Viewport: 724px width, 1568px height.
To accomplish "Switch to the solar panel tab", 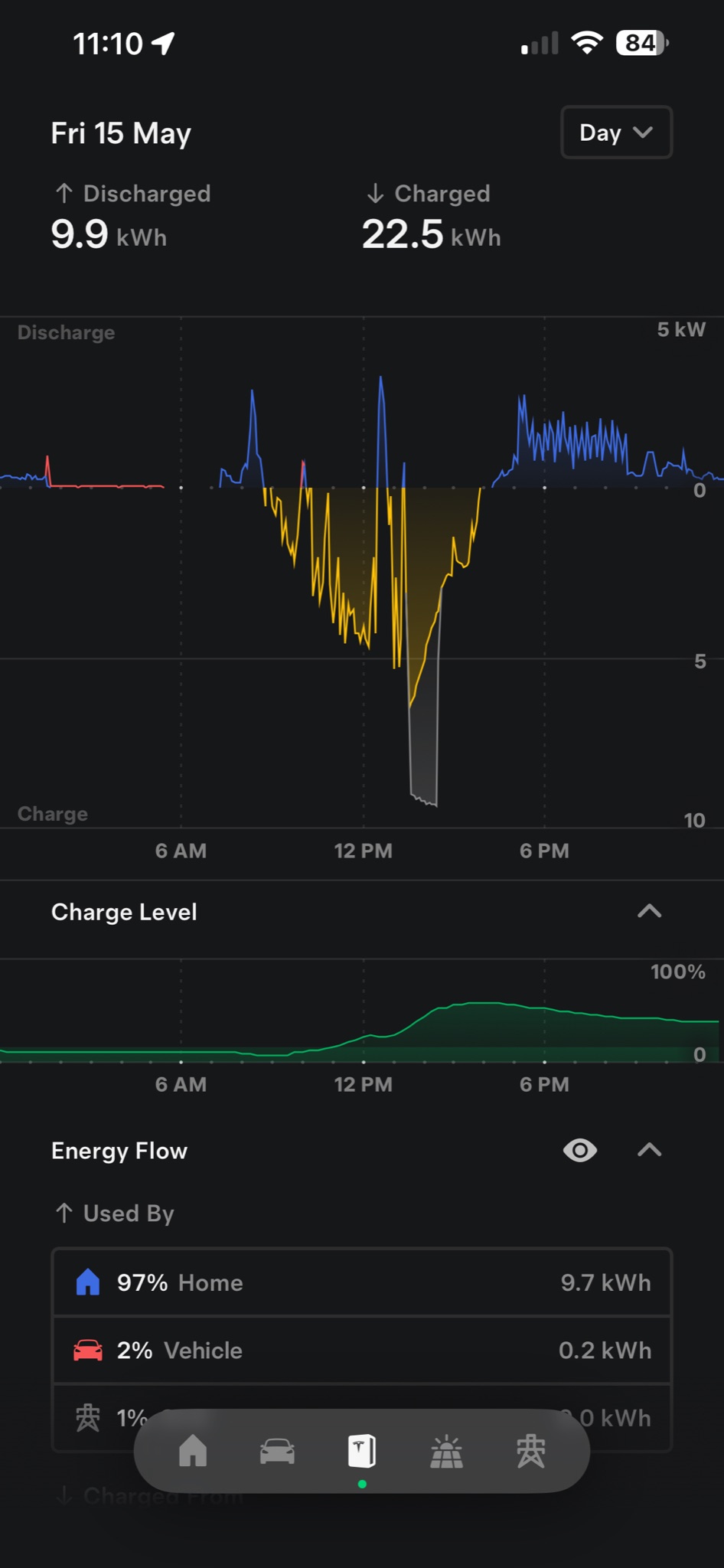I will click(447, 1451).
